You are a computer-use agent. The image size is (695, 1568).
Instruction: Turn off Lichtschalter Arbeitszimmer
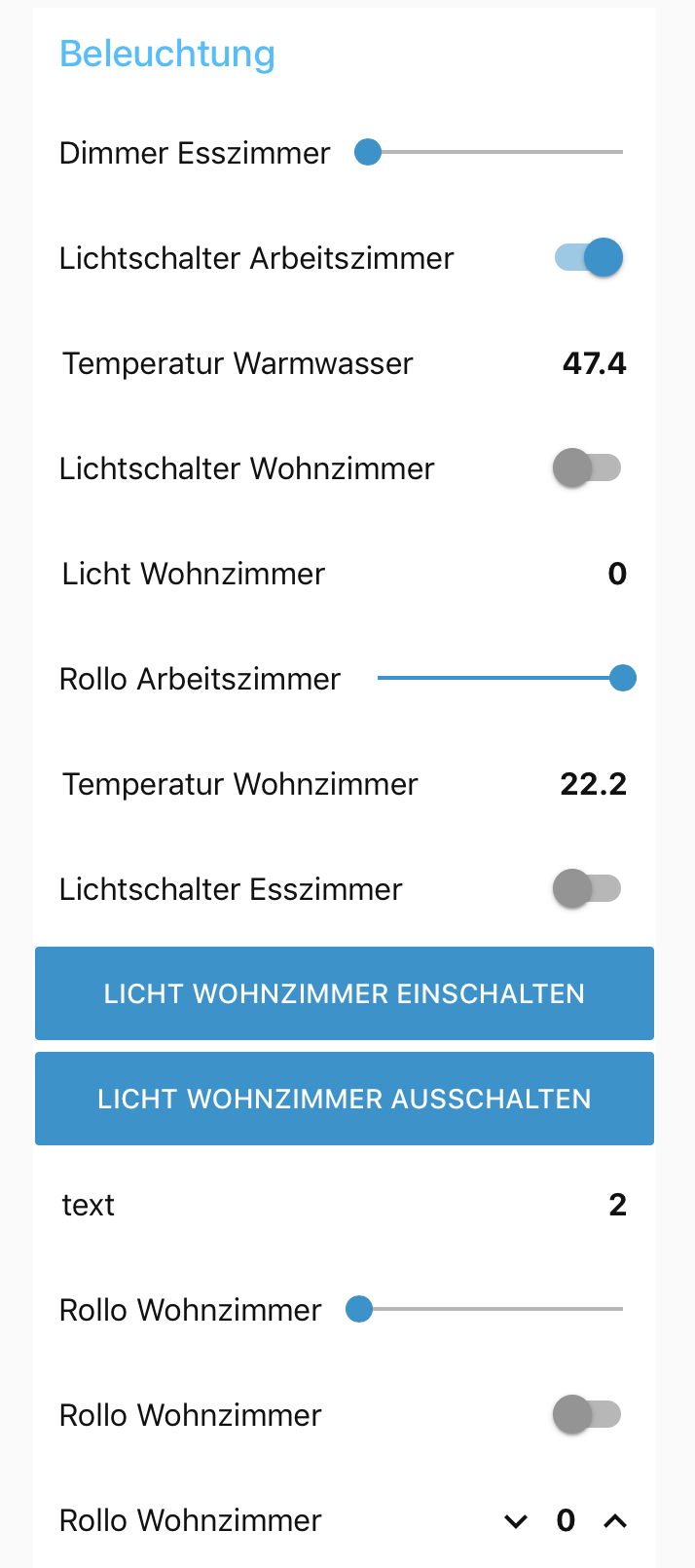pyautogui.click(x=589, y=258)
